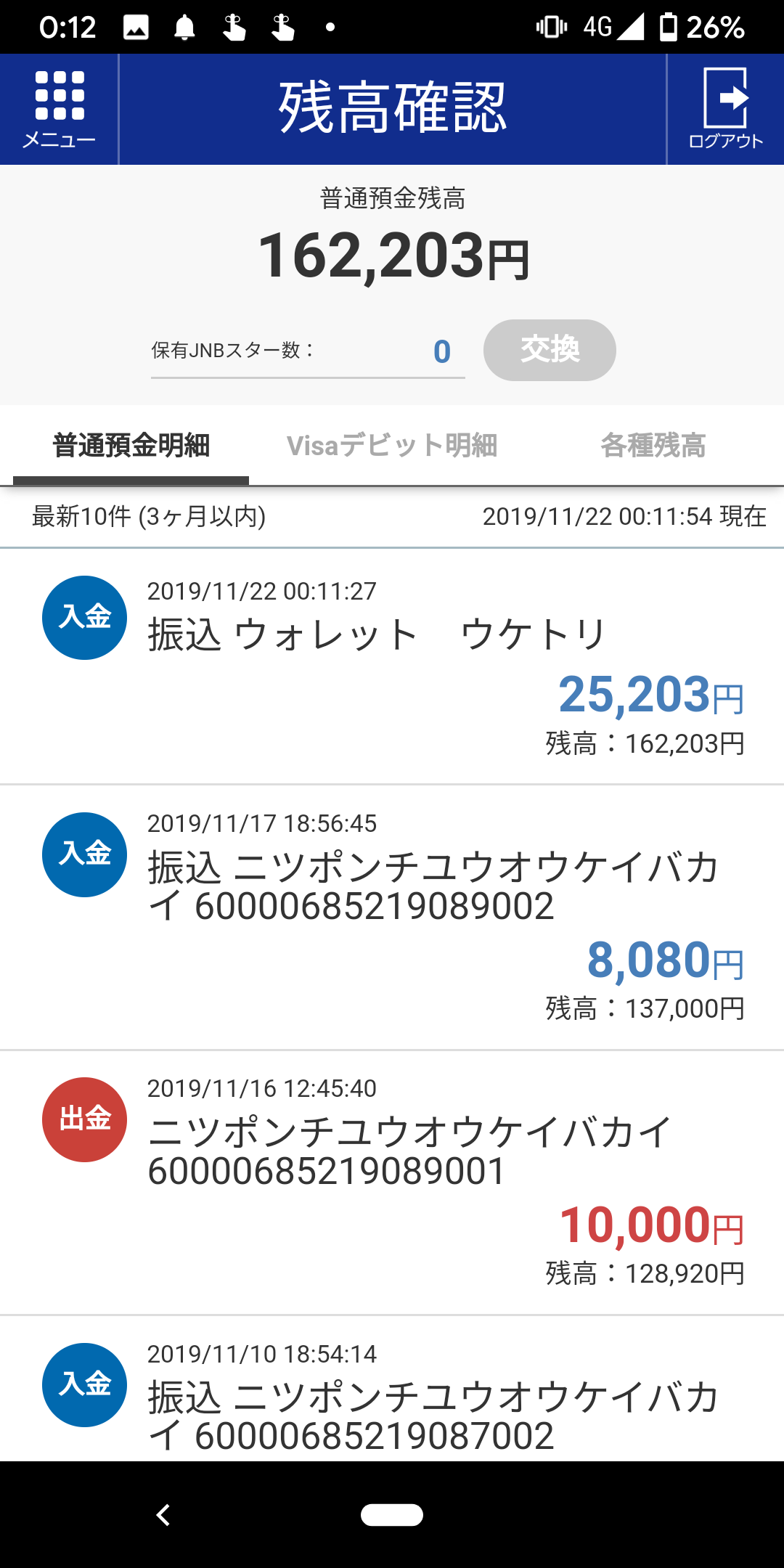Select the red 出金 withdrawal icon
Viewport: 784px width, 1568px height.
point(83,1121)
